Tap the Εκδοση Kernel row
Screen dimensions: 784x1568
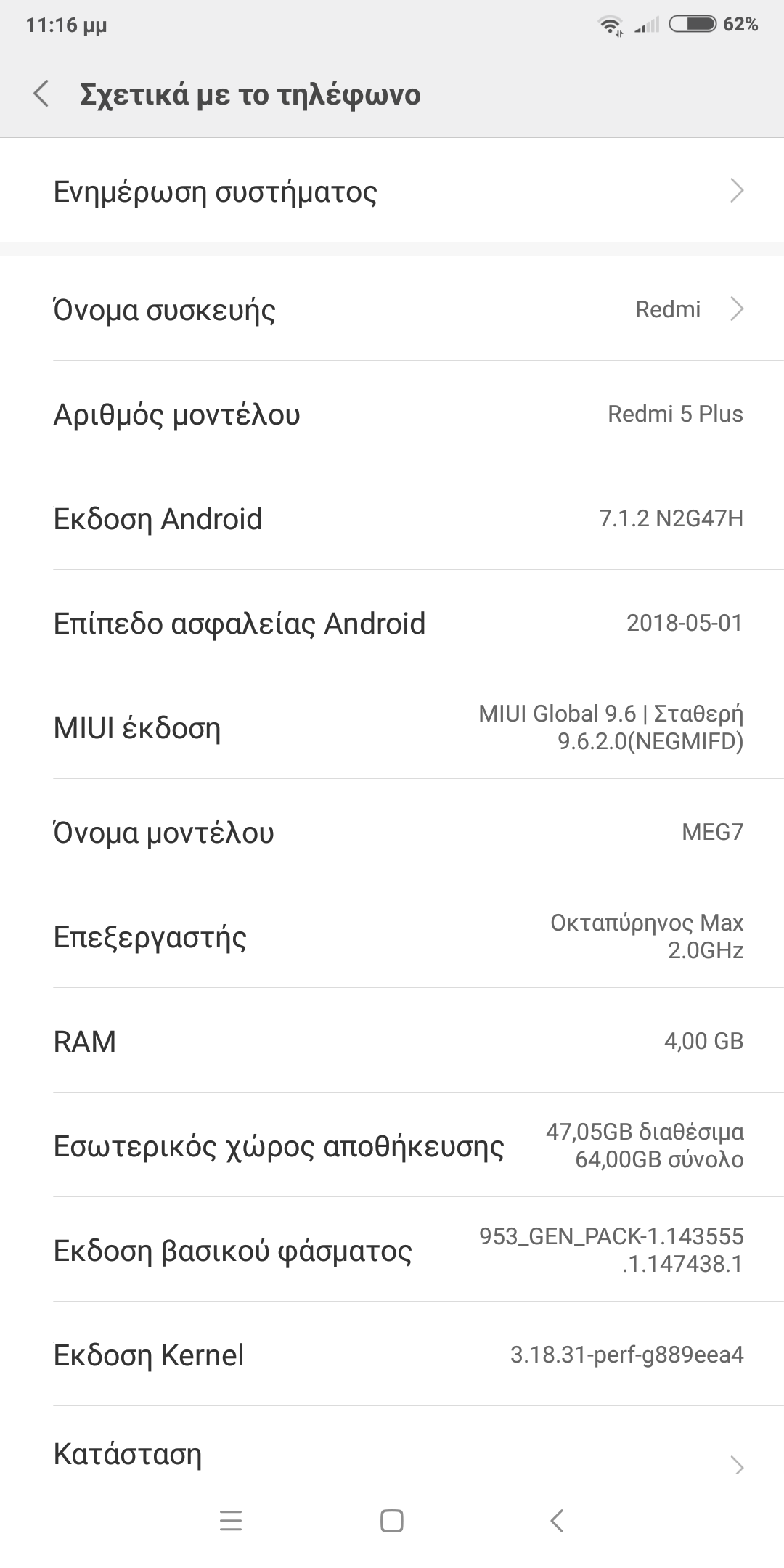click(x=392, y=1355)
